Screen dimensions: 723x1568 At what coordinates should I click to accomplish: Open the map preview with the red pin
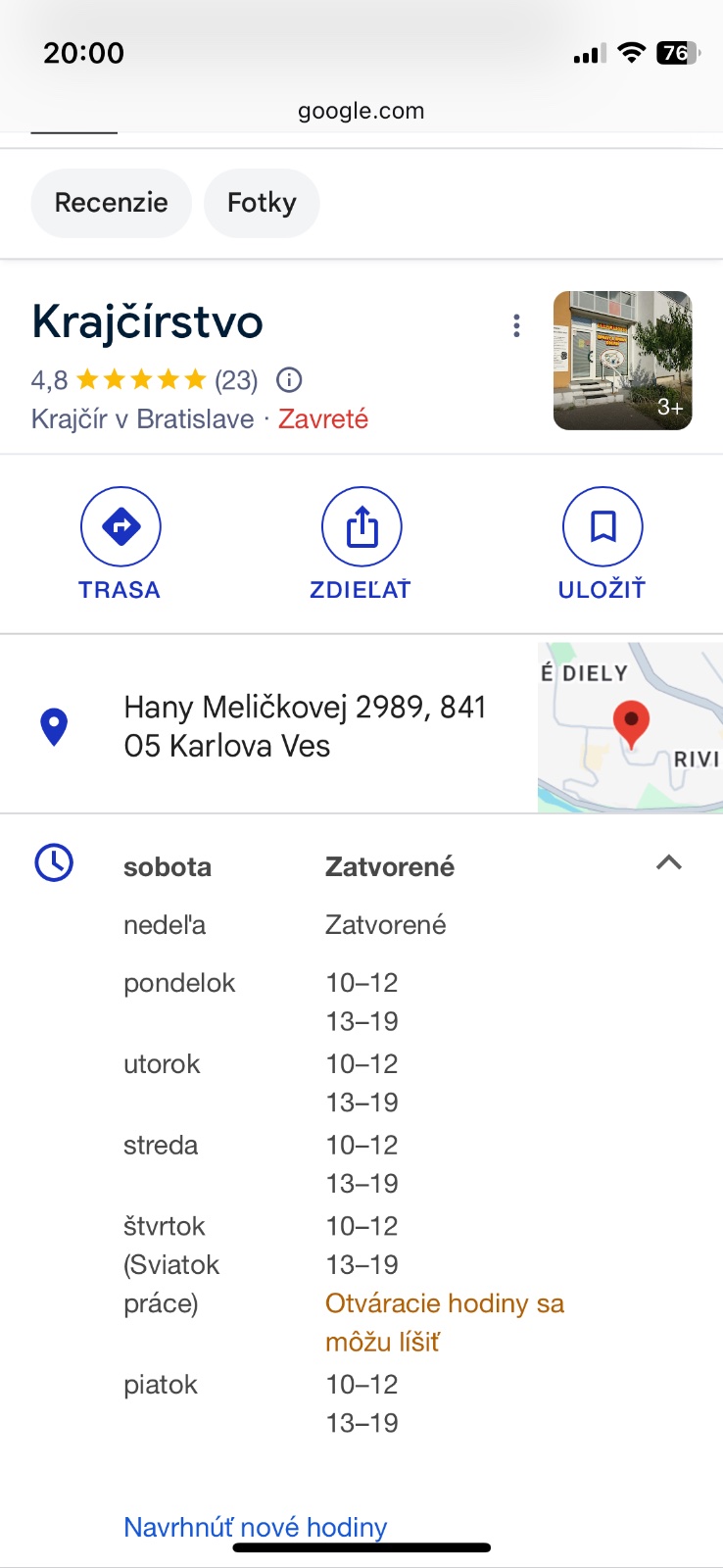point(630,726)
